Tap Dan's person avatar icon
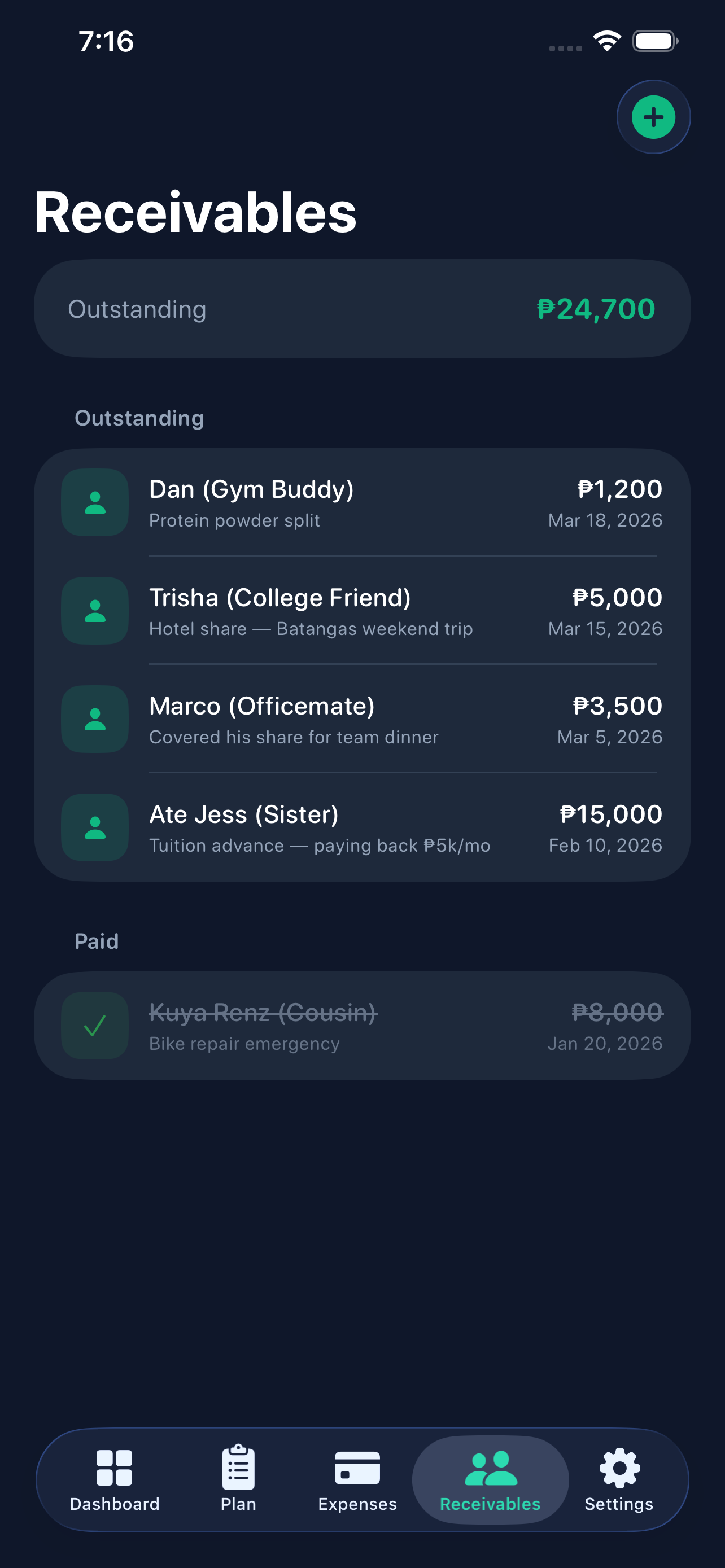 click(x=94, y=503)
